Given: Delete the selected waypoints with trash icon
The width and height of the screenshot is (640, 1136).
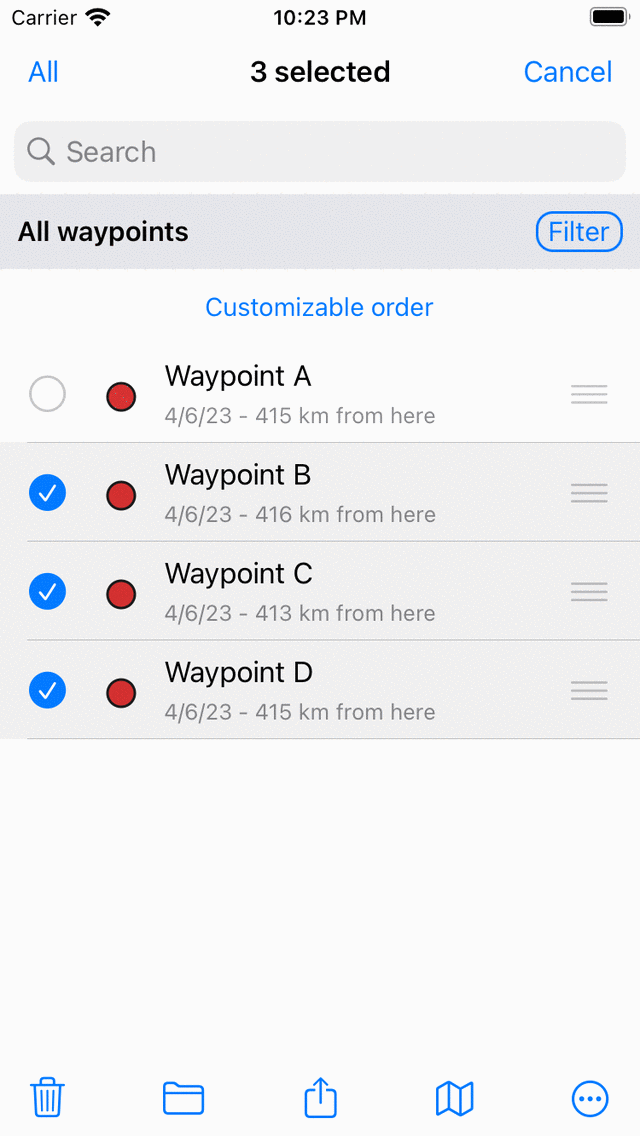Looking at the screenshot, I should pos(47,1098).
